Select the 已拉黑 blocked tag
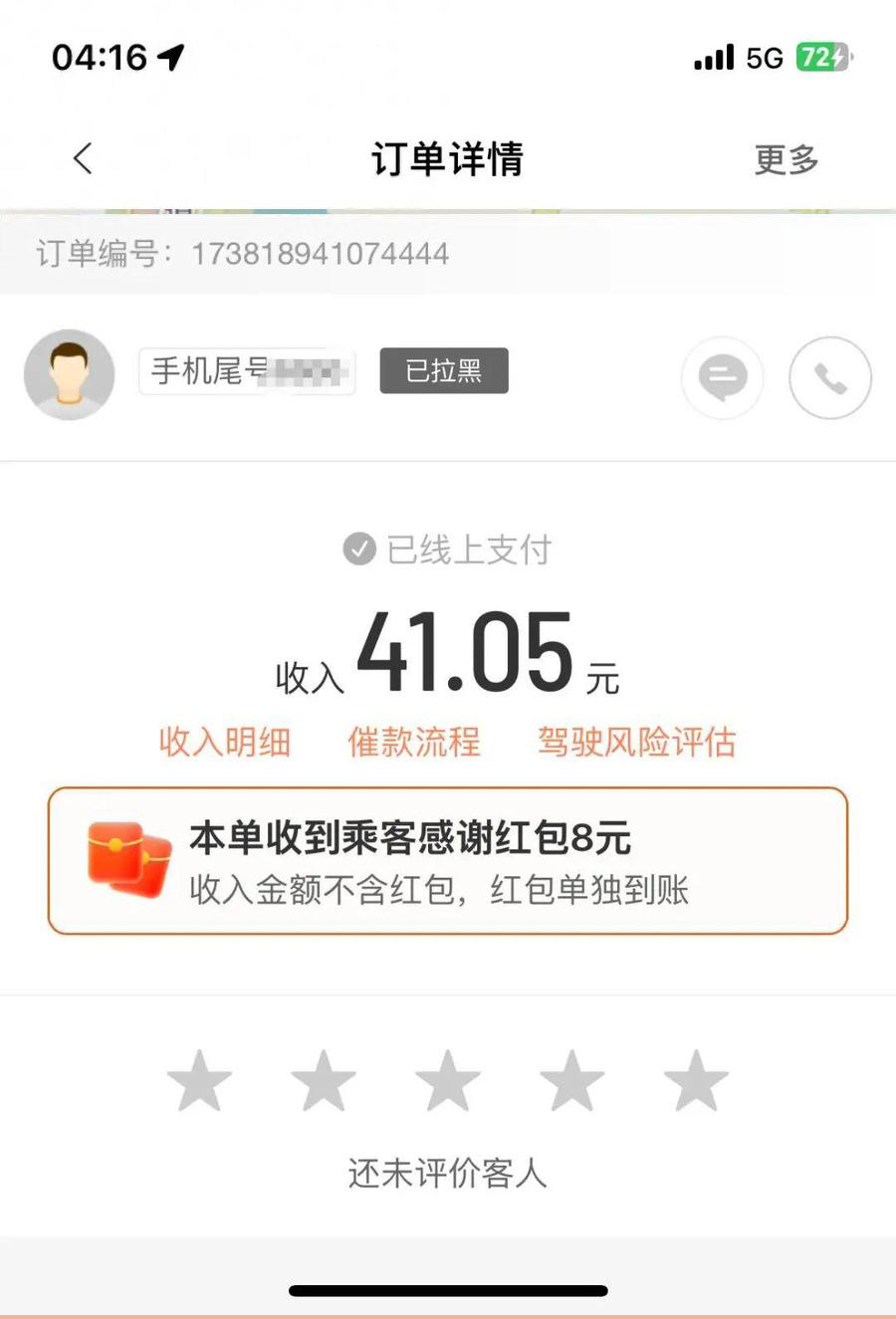Viewport: 896px width, 1319px height. 444,370
